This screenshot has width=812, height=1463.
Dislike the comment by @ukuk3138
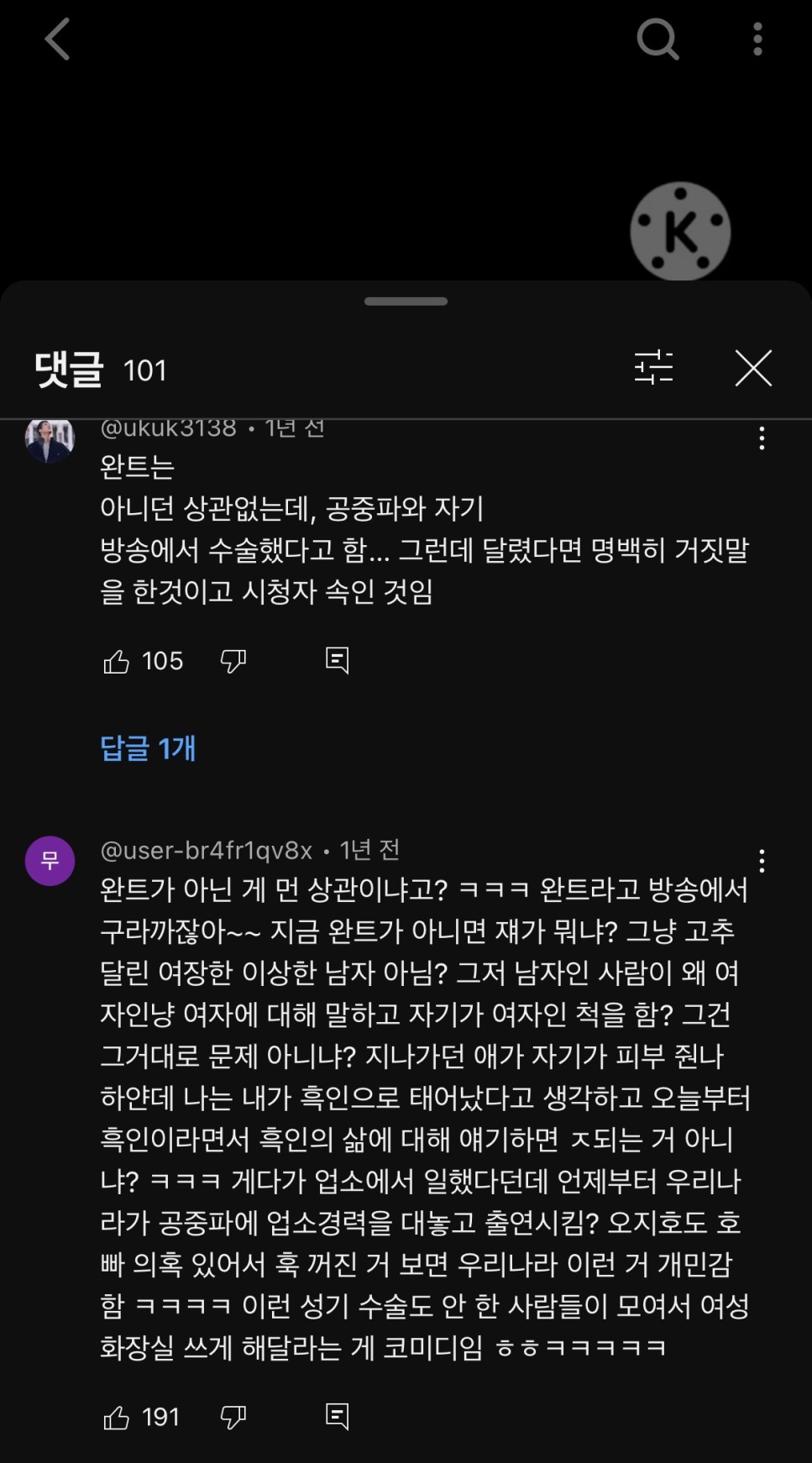click(233, 662)
